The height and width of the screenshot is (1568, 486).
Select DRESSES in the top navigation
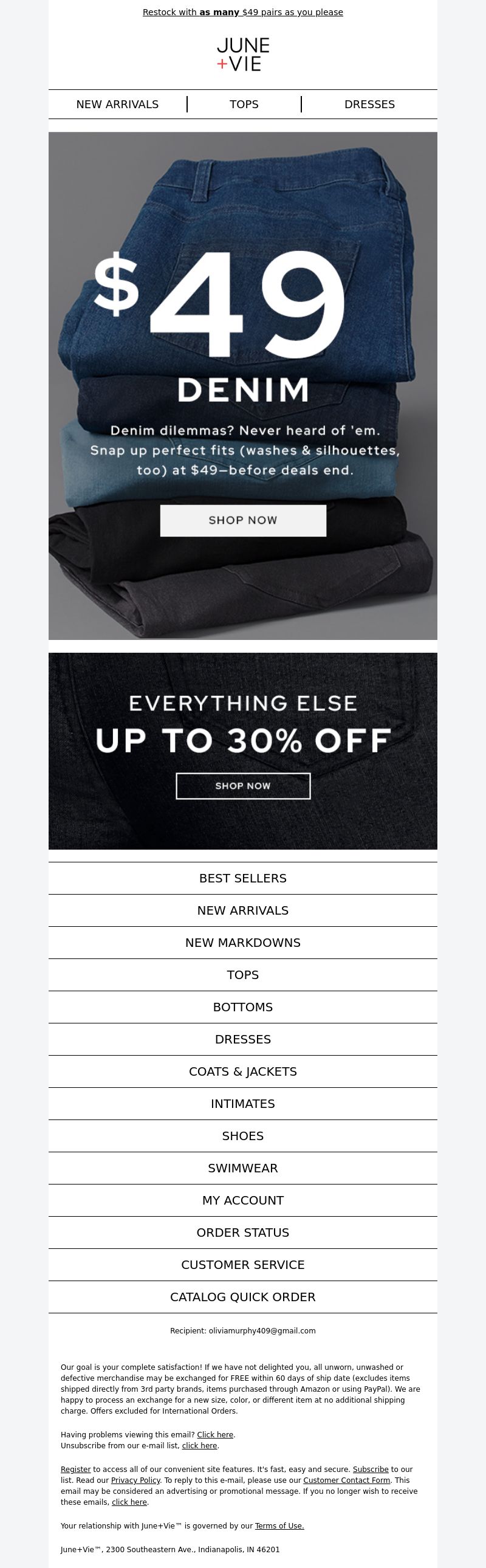(369, 104)
